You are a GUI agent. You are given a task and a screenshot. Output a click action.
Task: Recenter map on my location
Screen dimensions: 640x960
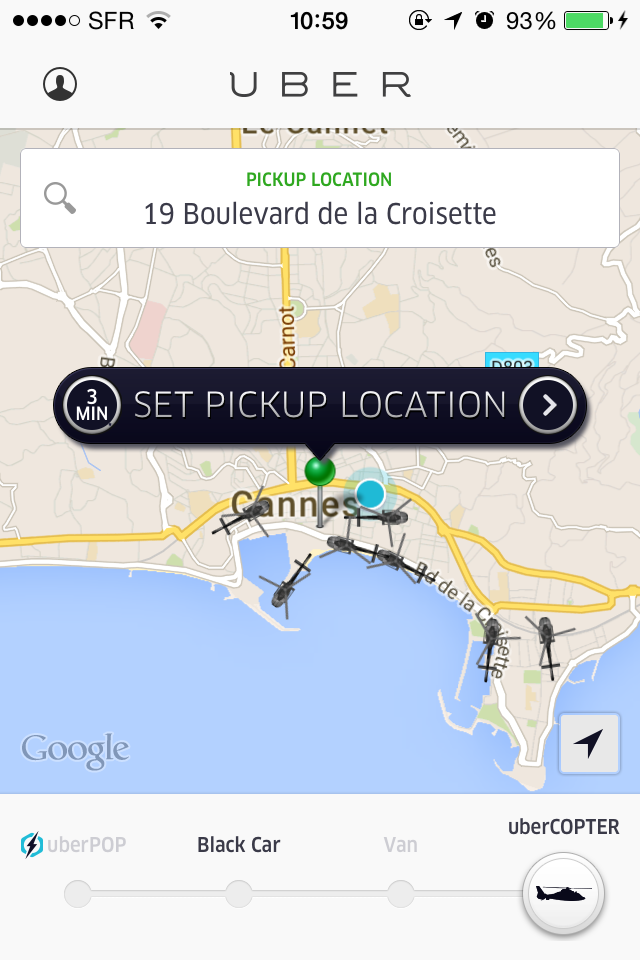589,744
